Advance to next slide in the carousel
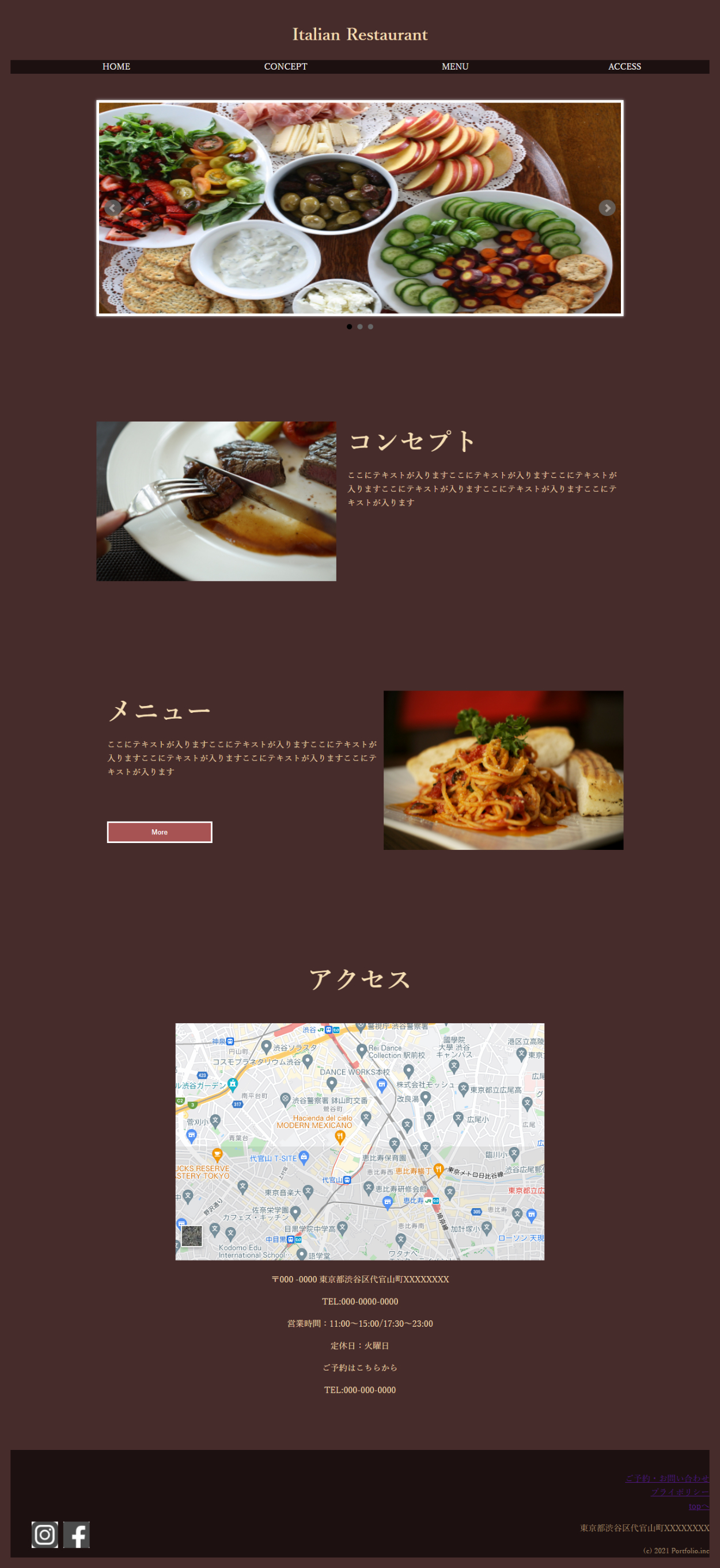This screenshot has width=720, height=1568. coord(607,208)
